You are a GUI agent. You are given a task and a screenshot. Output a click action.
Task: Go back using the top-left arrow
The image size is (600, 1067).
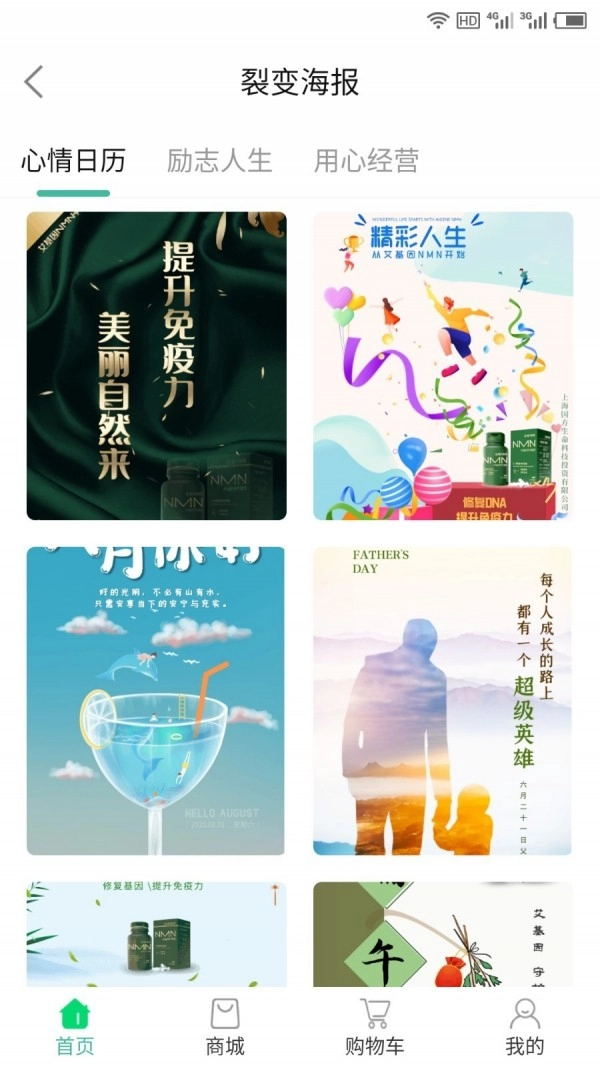34,82
